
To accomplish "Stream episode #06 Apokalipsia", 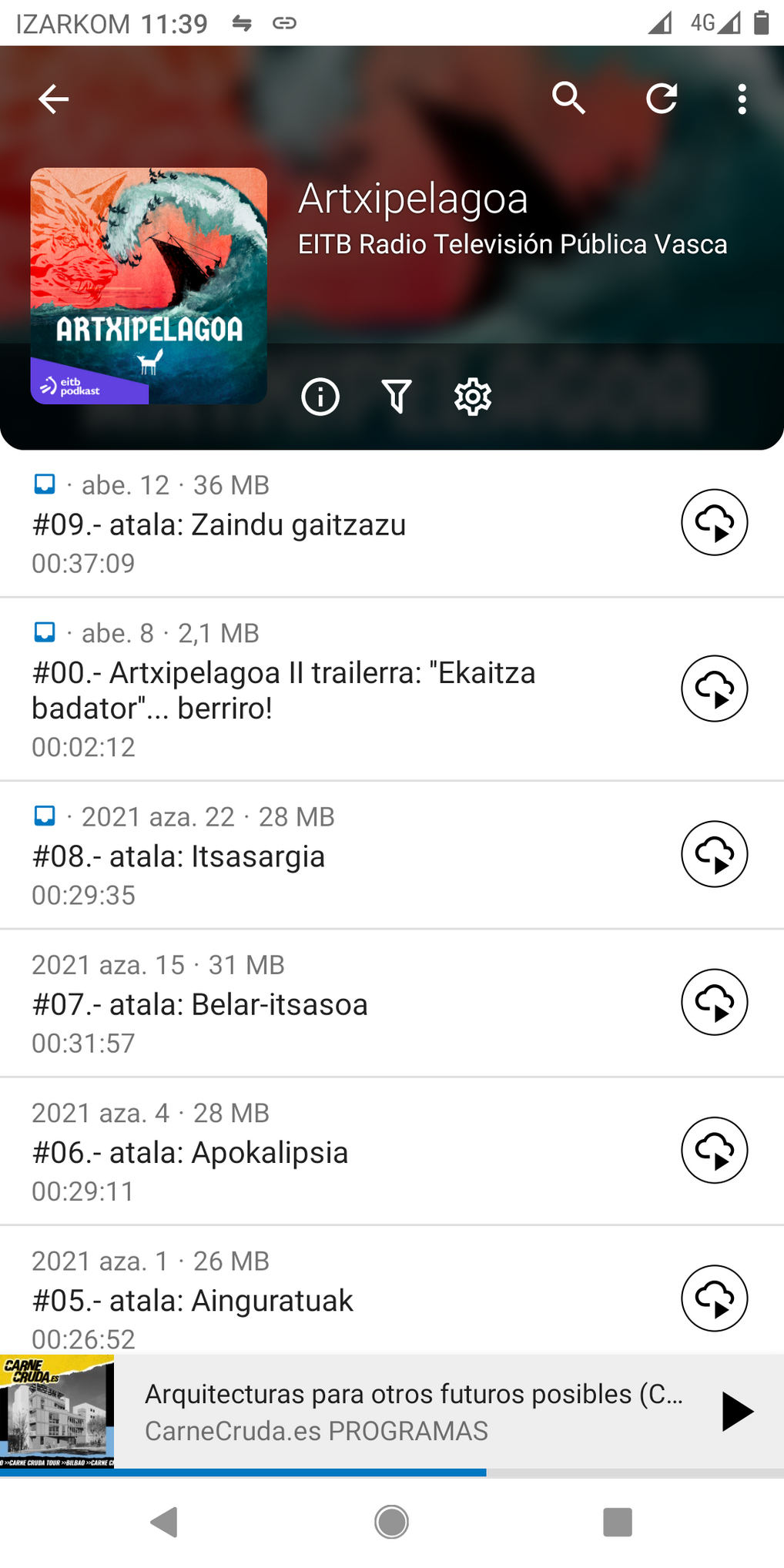I will click(x=714, y=1150).
